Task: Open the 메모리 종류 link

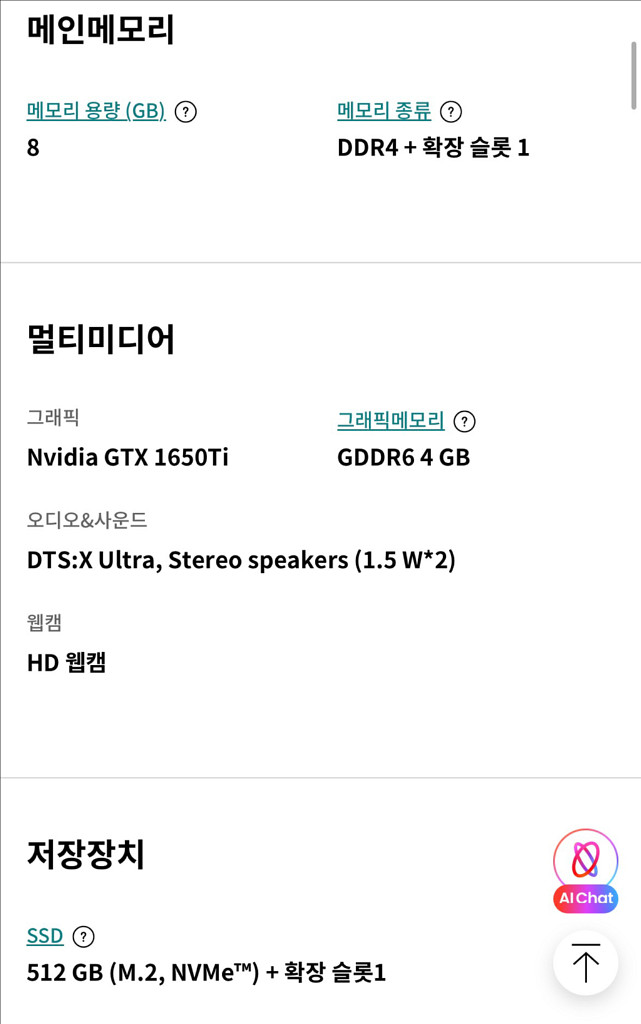Action: (x=384, y=111)
